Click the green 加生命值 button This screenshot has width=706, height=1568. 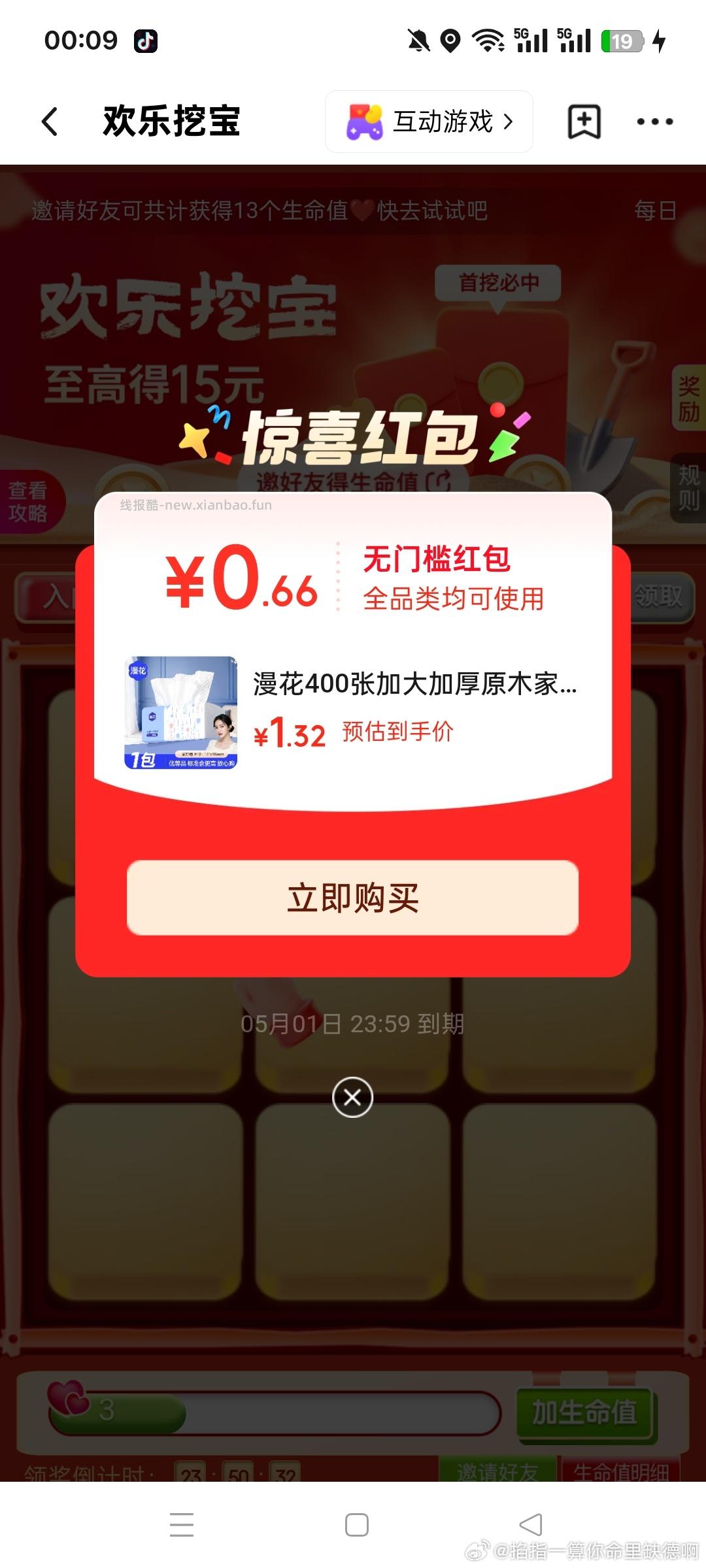point(583,1413)
